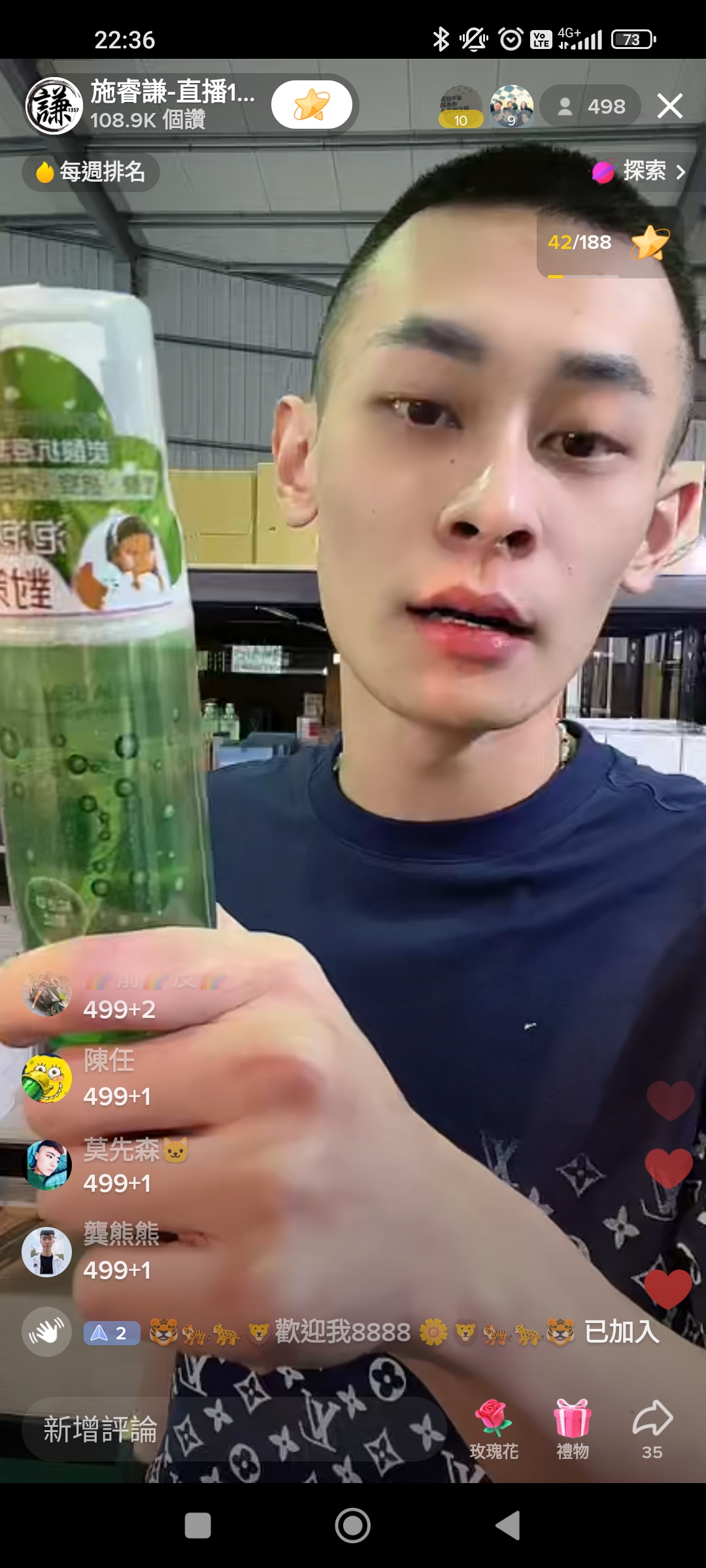Open 每週排名 weekly ranking

pos(91,172)
